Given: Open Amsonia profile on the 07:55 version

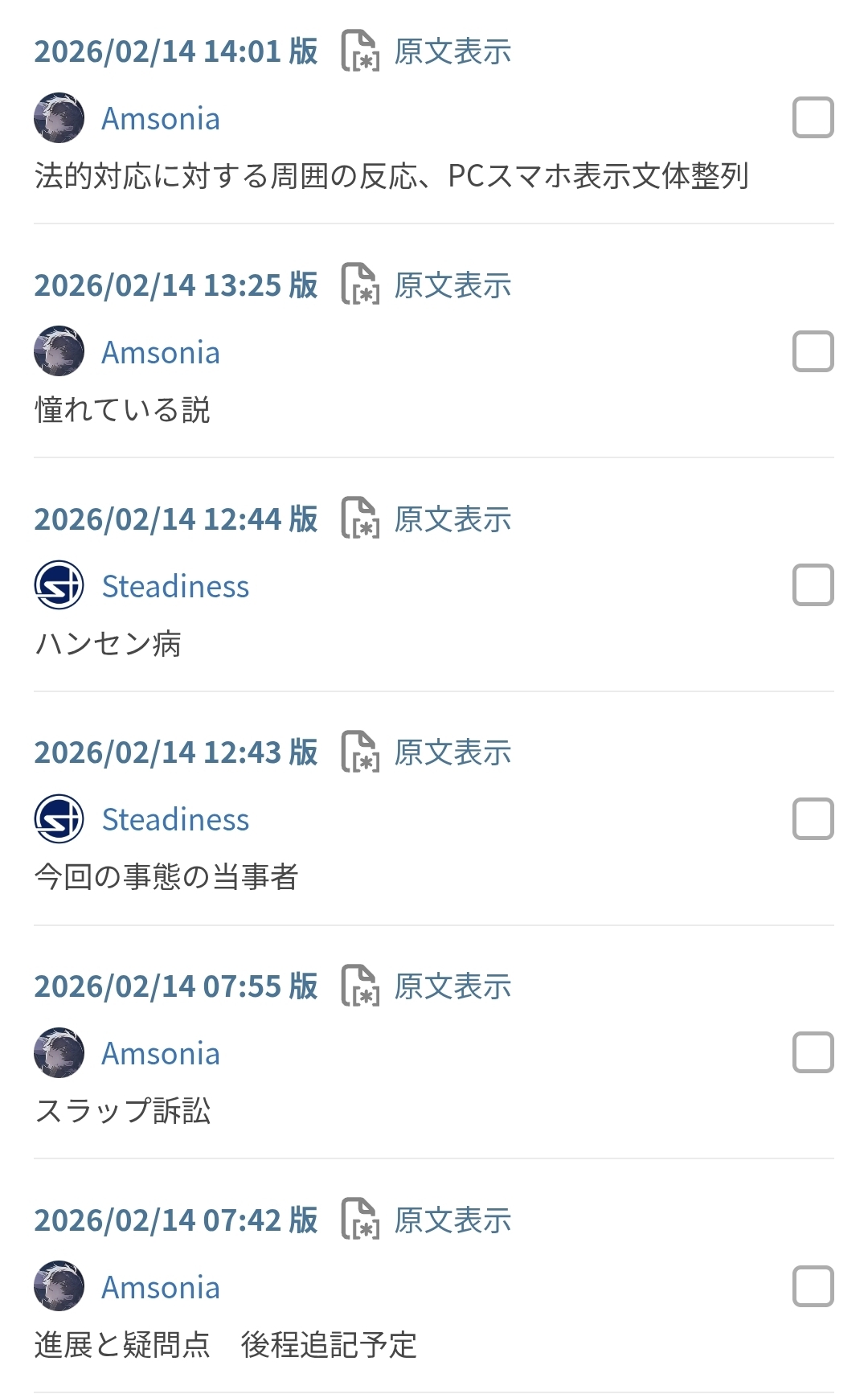Looking at the screenshot, I should tap(160, 1053).
